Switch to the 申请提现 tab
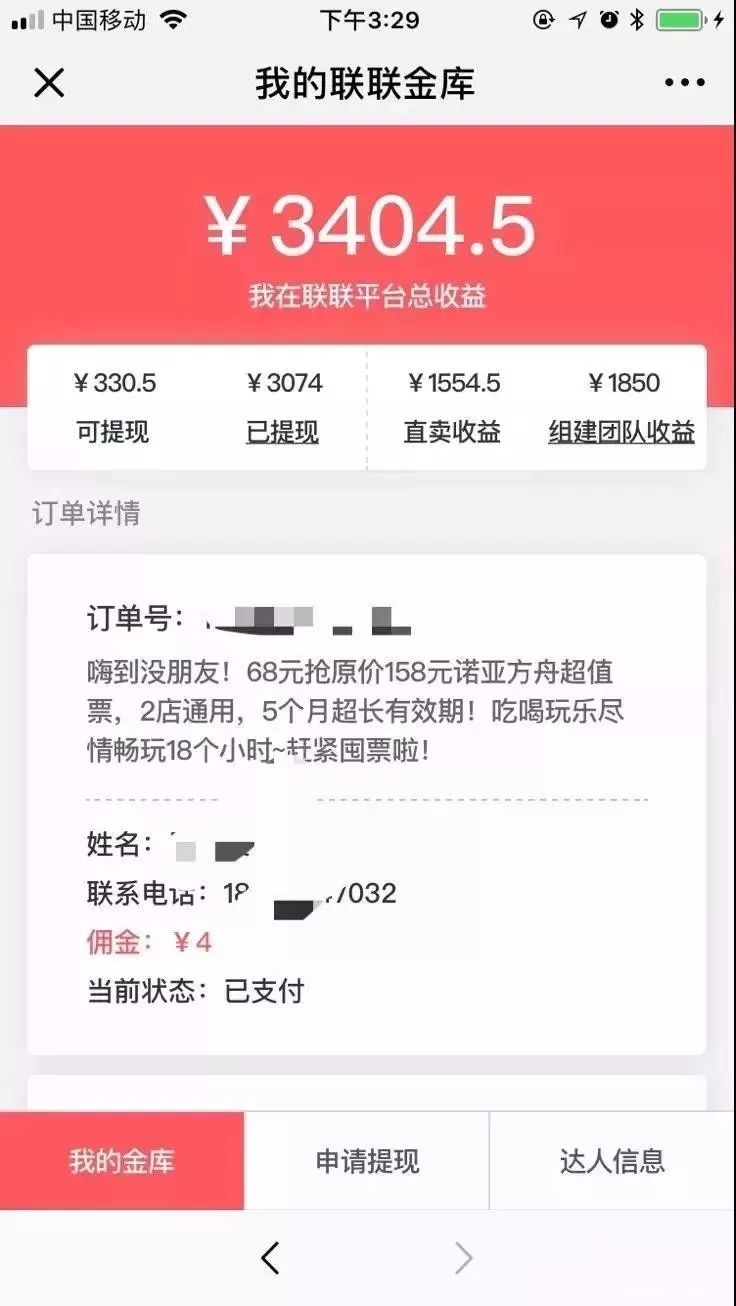The image size is (736, 1306). coord(367,1161)
